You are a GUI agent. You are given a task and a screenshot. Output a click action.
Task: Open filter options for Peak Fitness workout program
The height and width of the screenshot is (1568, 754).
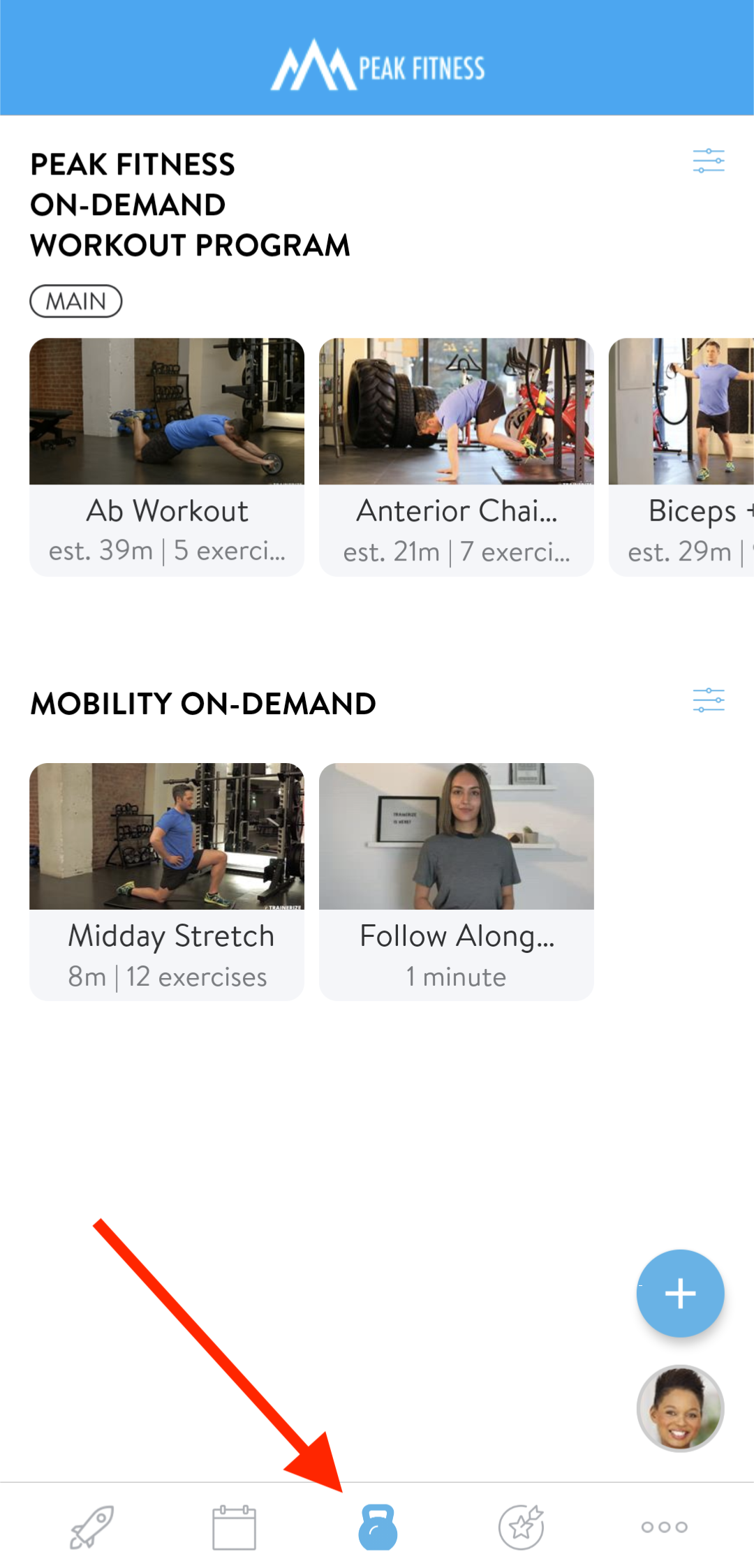click(x=708, y=161)
